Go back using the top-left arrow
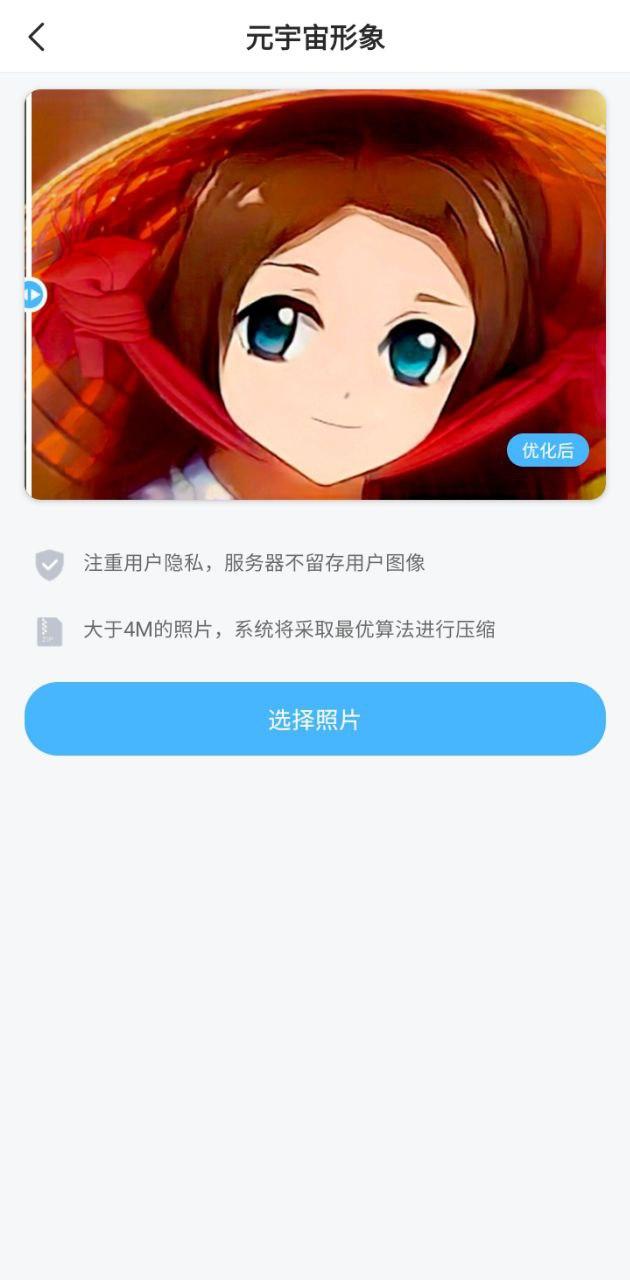 click(x=37, y=38)
